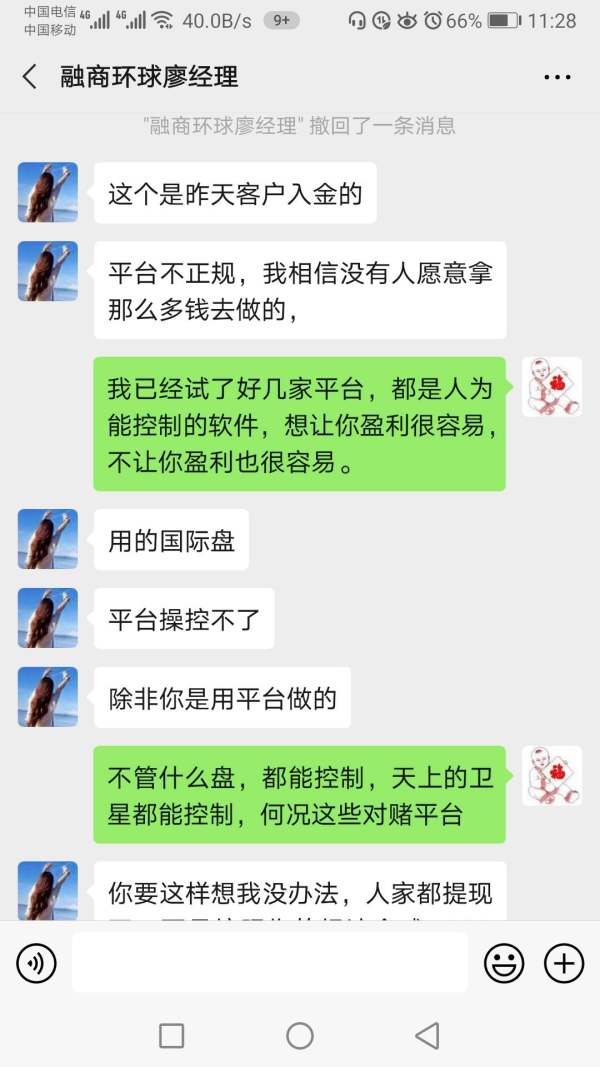Viewport: 600px width, 1067px height.
Task: Open my avatar beside 不管什么盘 message
Action: coord(552,776)
